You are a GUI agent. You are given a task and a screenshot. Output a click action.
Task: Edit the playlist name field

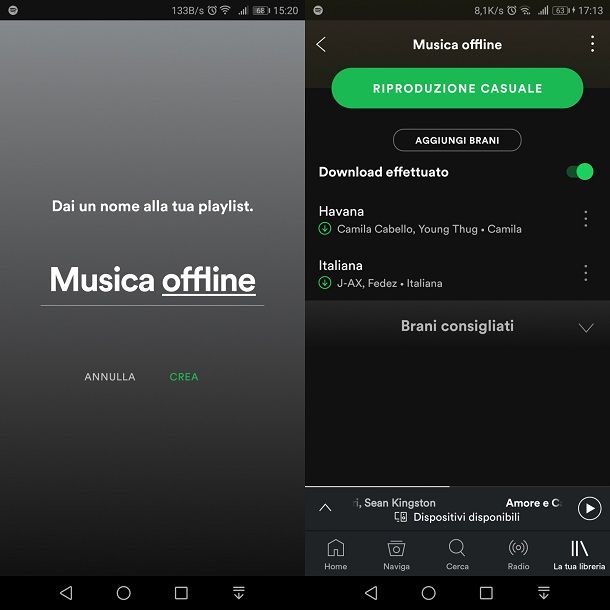152,280
